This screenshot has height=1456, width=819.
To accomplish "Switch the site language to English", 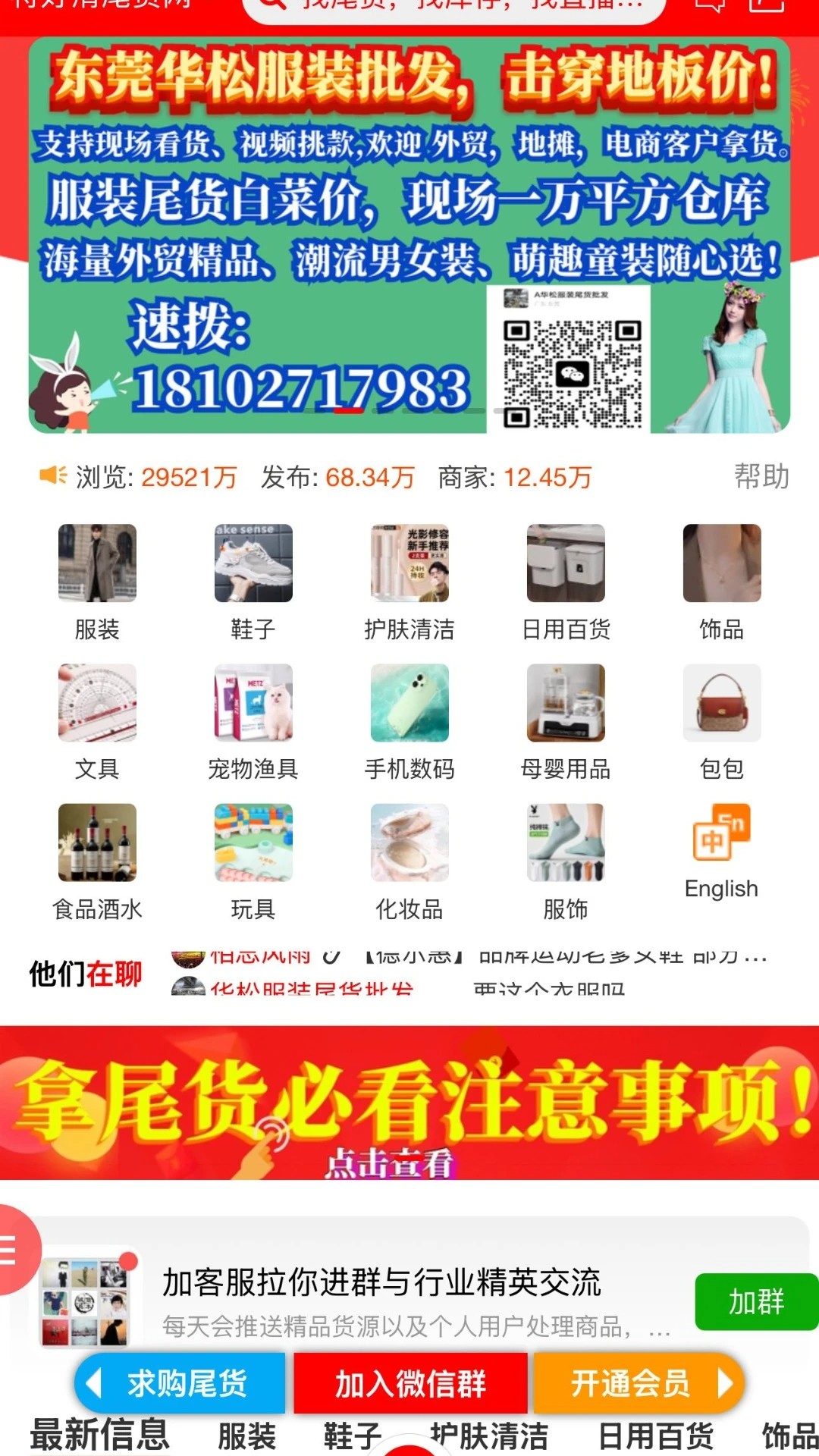I will click(721, 853).
